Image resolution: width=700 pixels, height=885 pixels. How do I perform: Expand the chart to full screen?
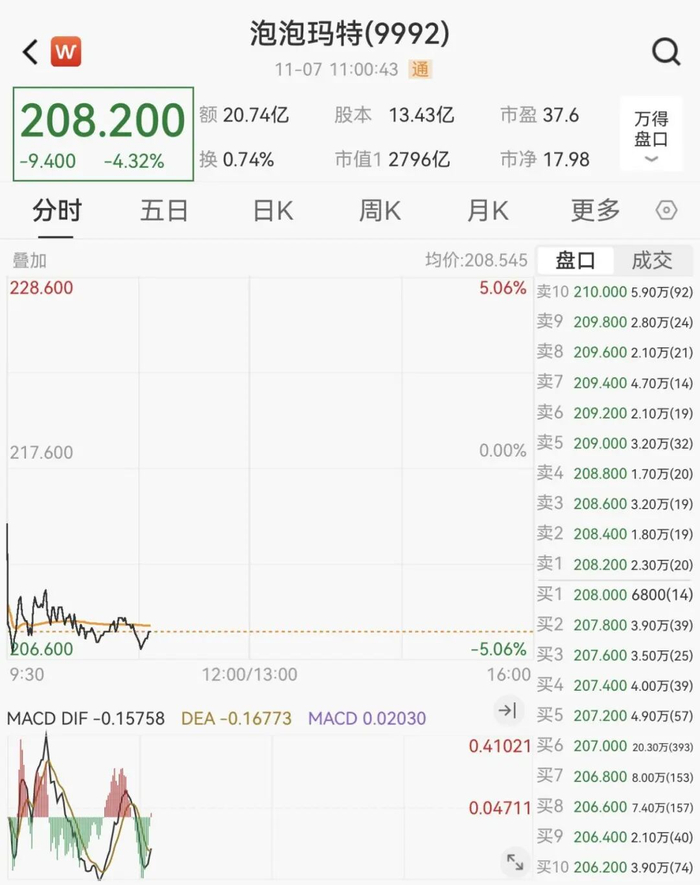tap(515, 861)
